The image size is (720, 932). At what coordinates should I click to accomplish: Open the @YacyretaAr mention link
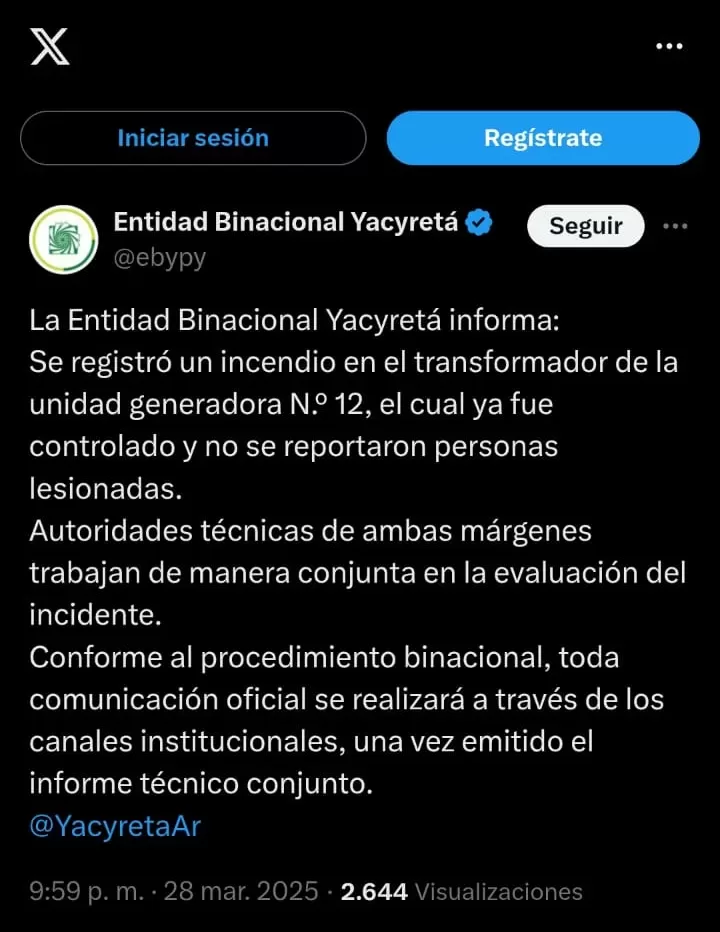(113, 826)
